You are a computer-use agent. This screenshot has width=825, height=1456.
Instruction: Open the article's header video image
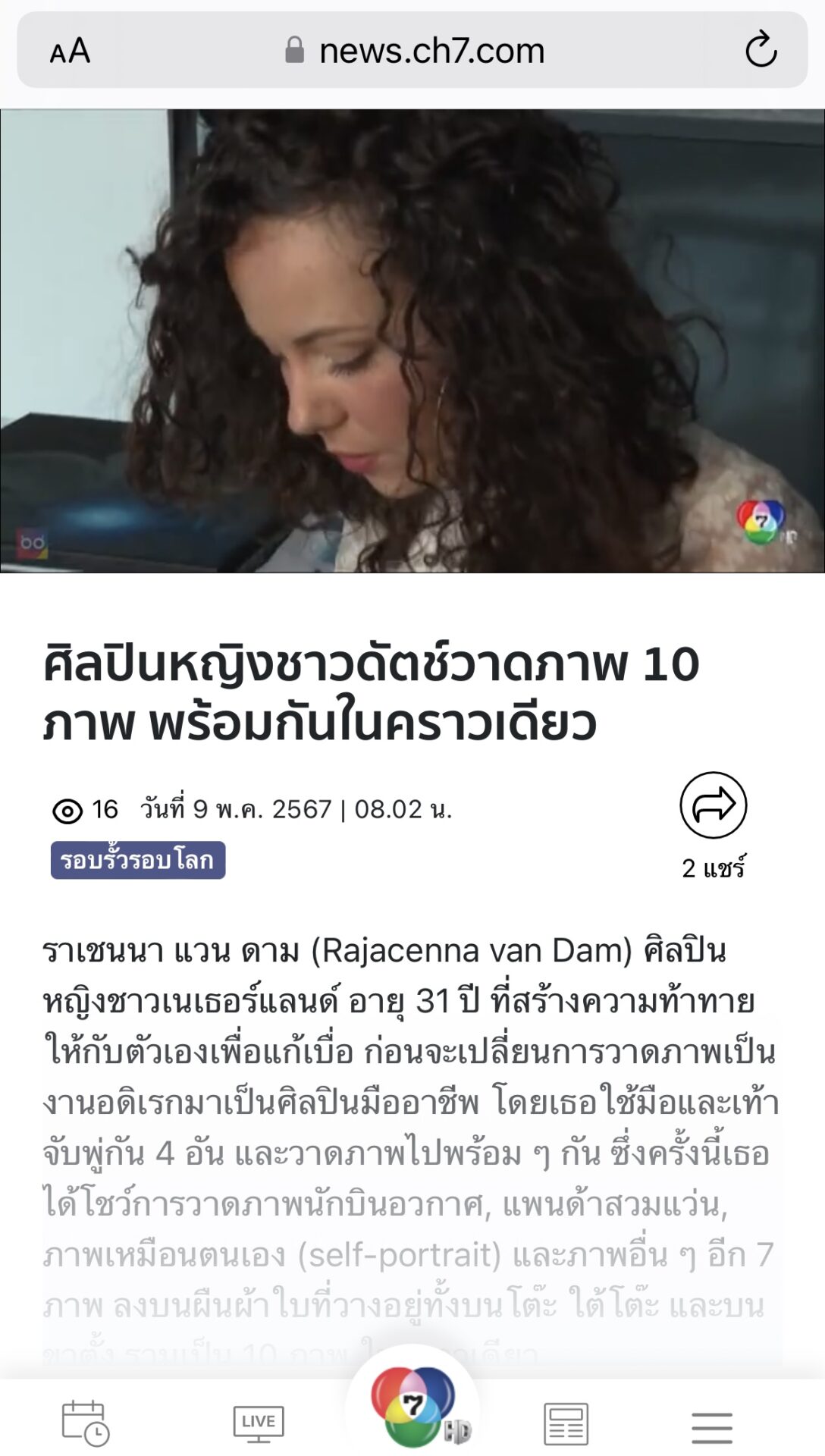[x=412, y=340]
